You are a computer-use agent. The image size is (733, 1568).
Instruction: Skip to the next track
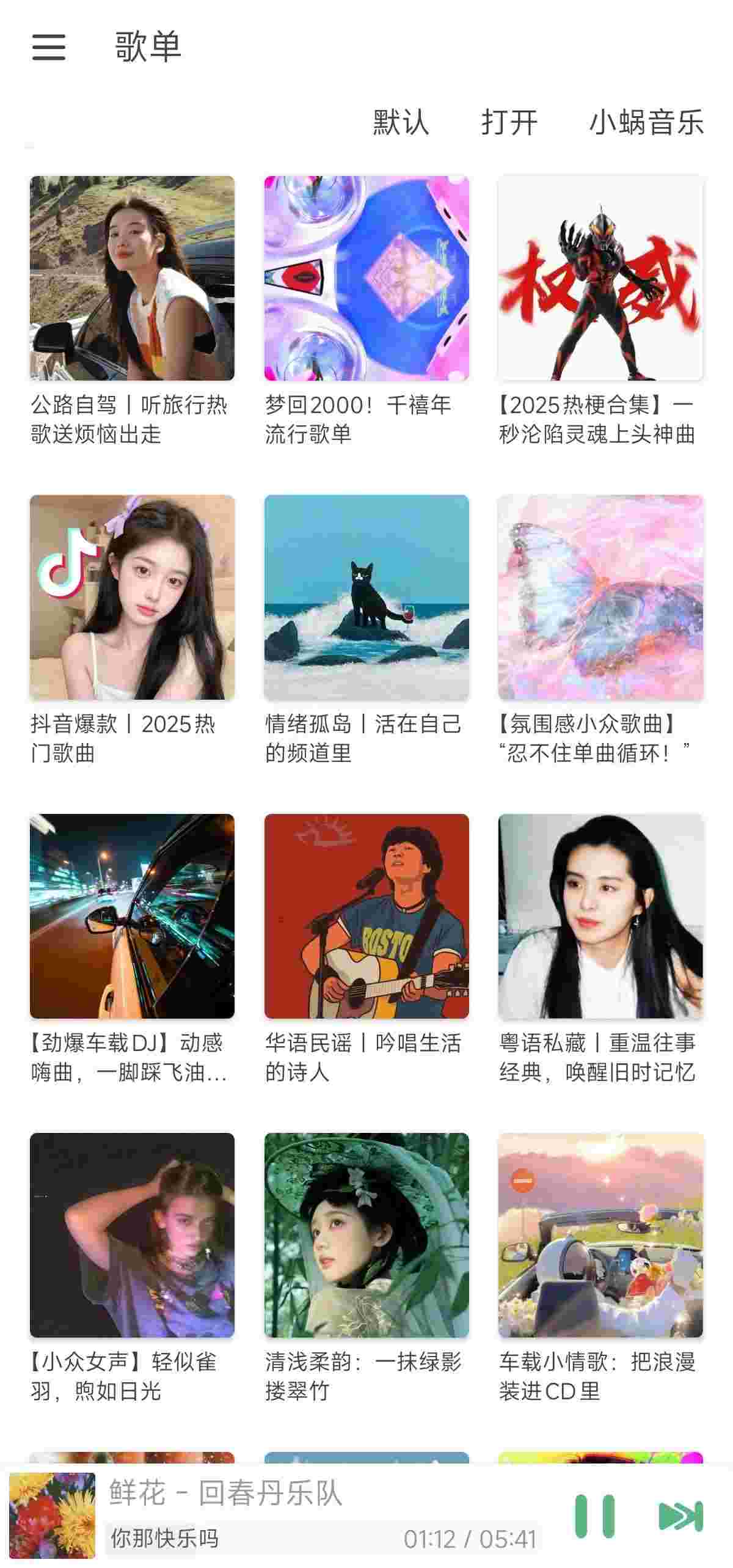pos(680,1516)
